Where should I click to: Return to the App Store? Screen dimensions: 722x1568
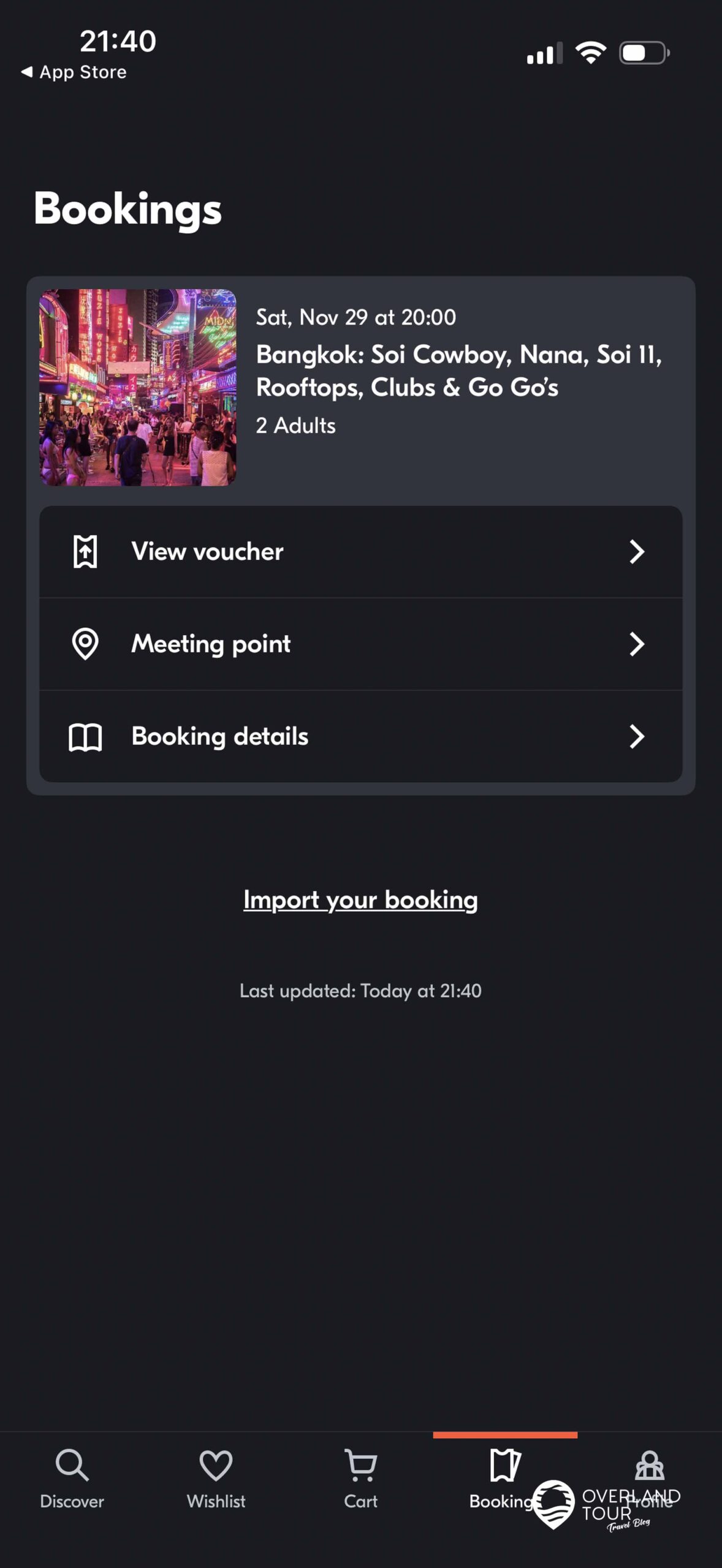click(x=74, y=72)
